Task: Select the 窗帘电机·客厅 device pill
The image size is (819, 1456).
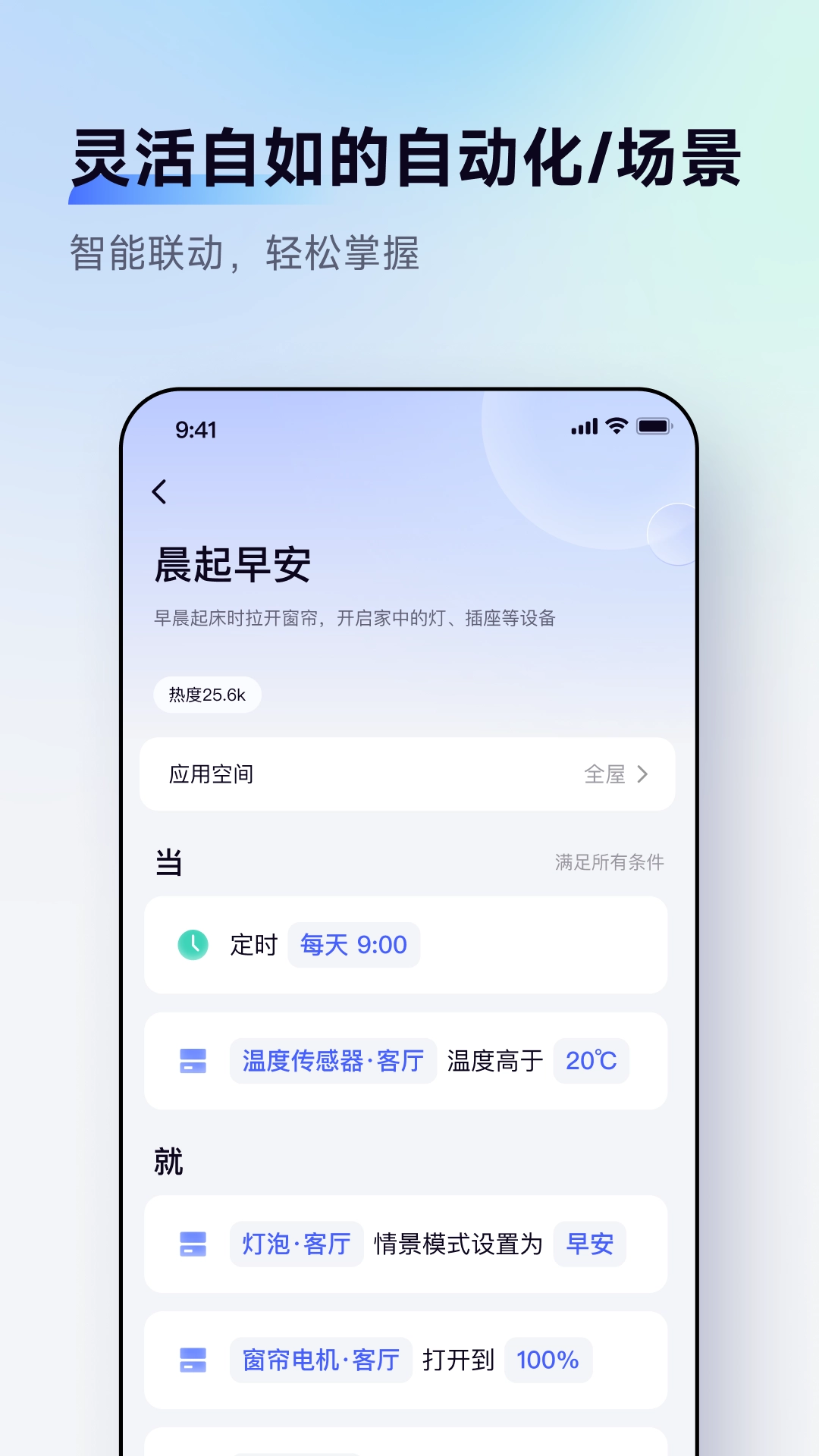Action: 319,1360
